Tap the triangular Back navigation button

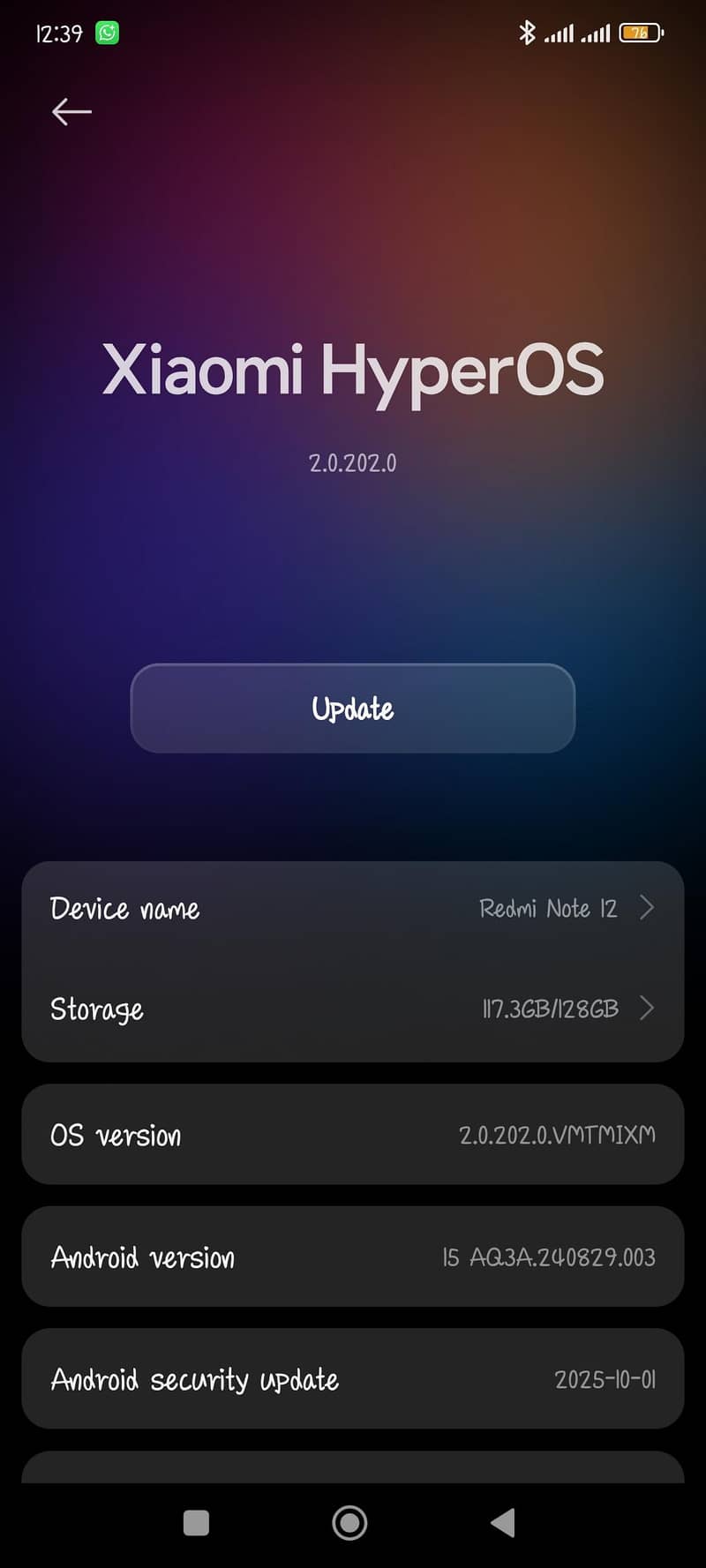[x=502, y=1523]
